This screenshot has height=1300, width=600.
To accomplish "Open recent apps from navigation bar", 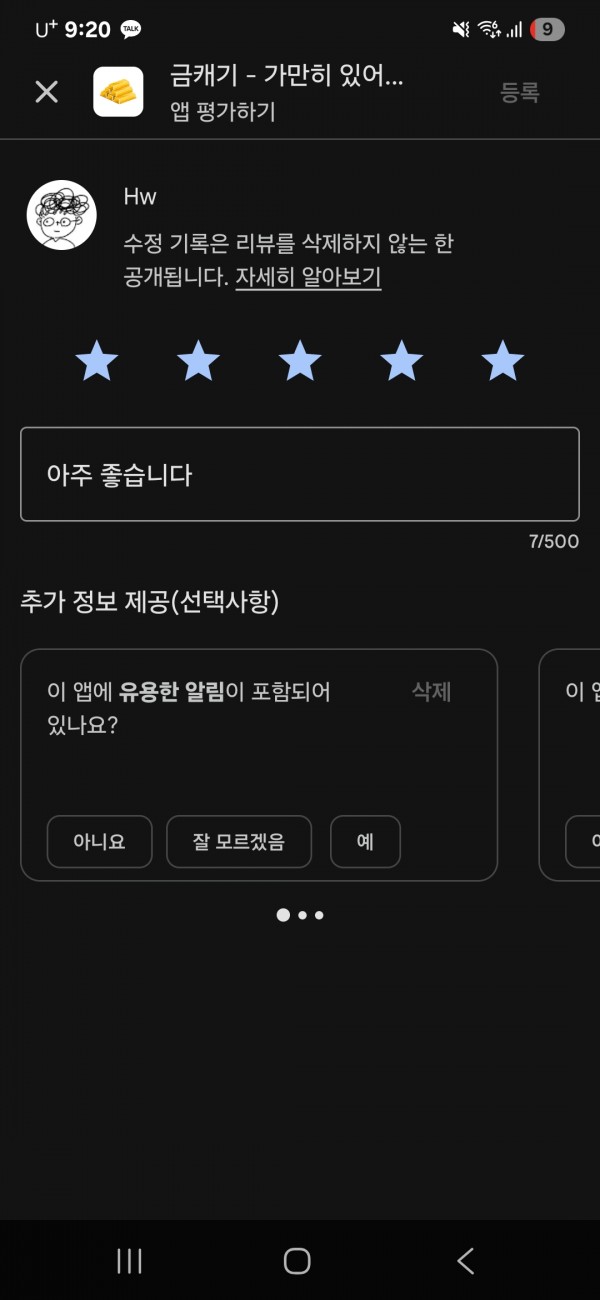I will (x=130, y=1261).
